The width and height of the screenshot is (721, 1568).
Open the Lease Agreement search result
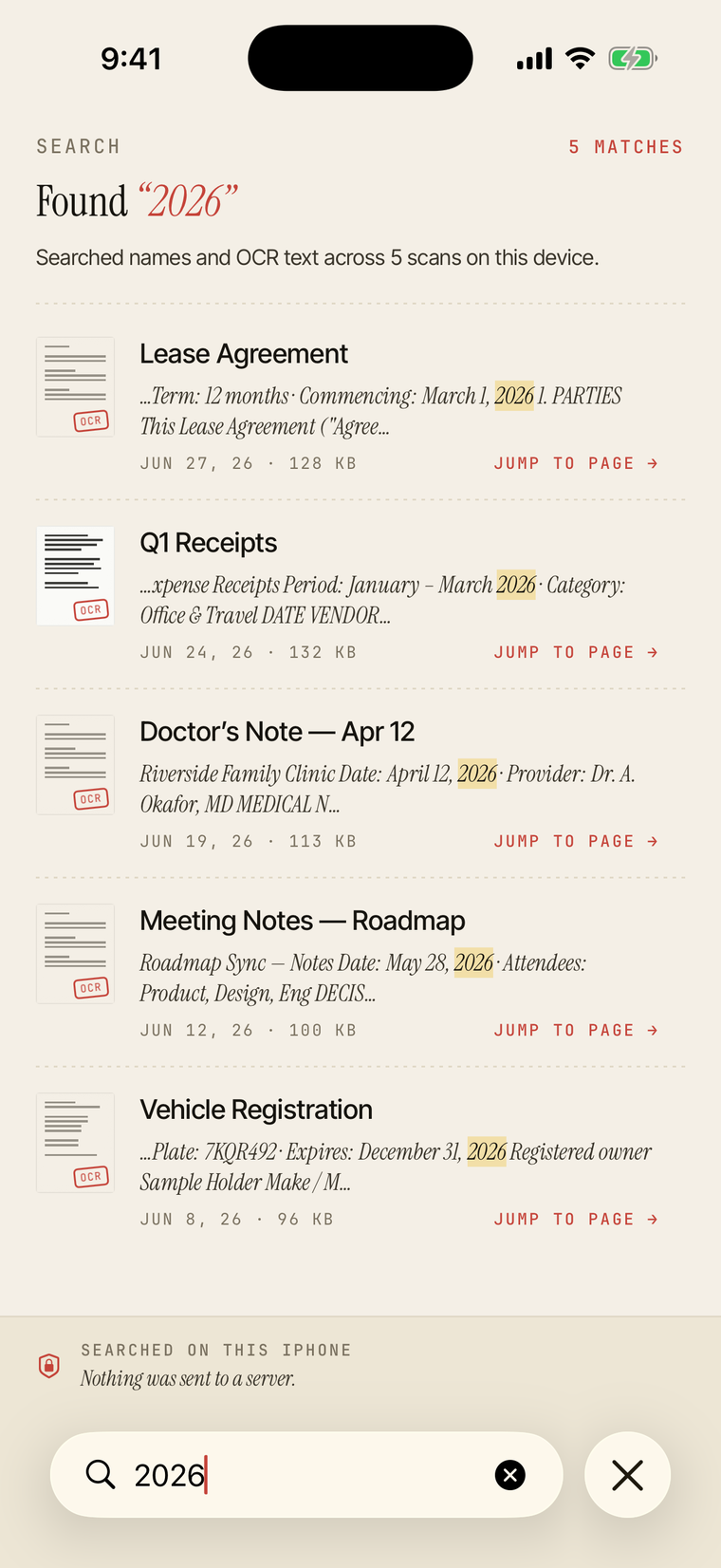tap(360, 405)
